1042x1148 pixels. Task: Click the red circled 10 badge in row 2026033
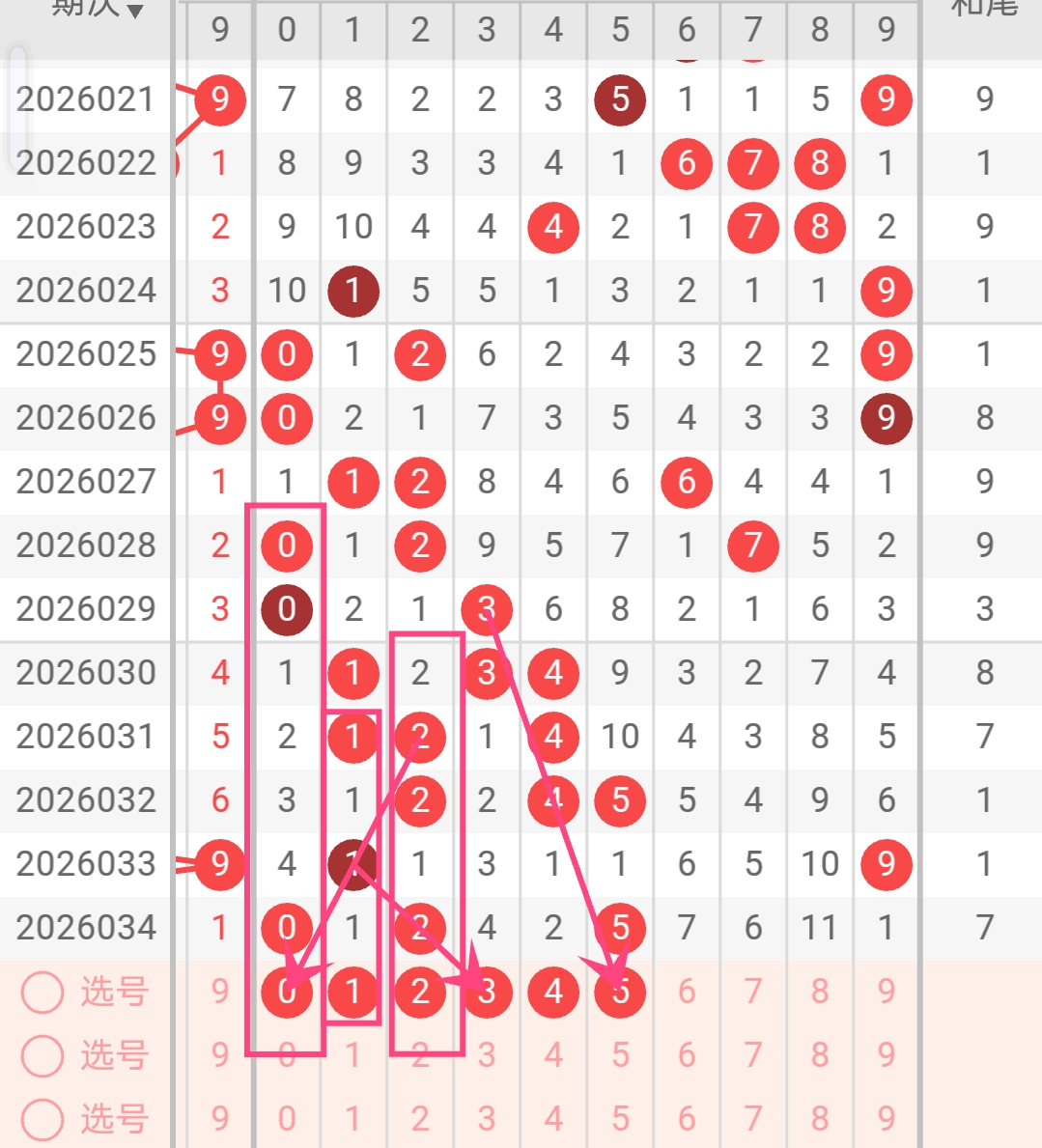click(819, 864)
